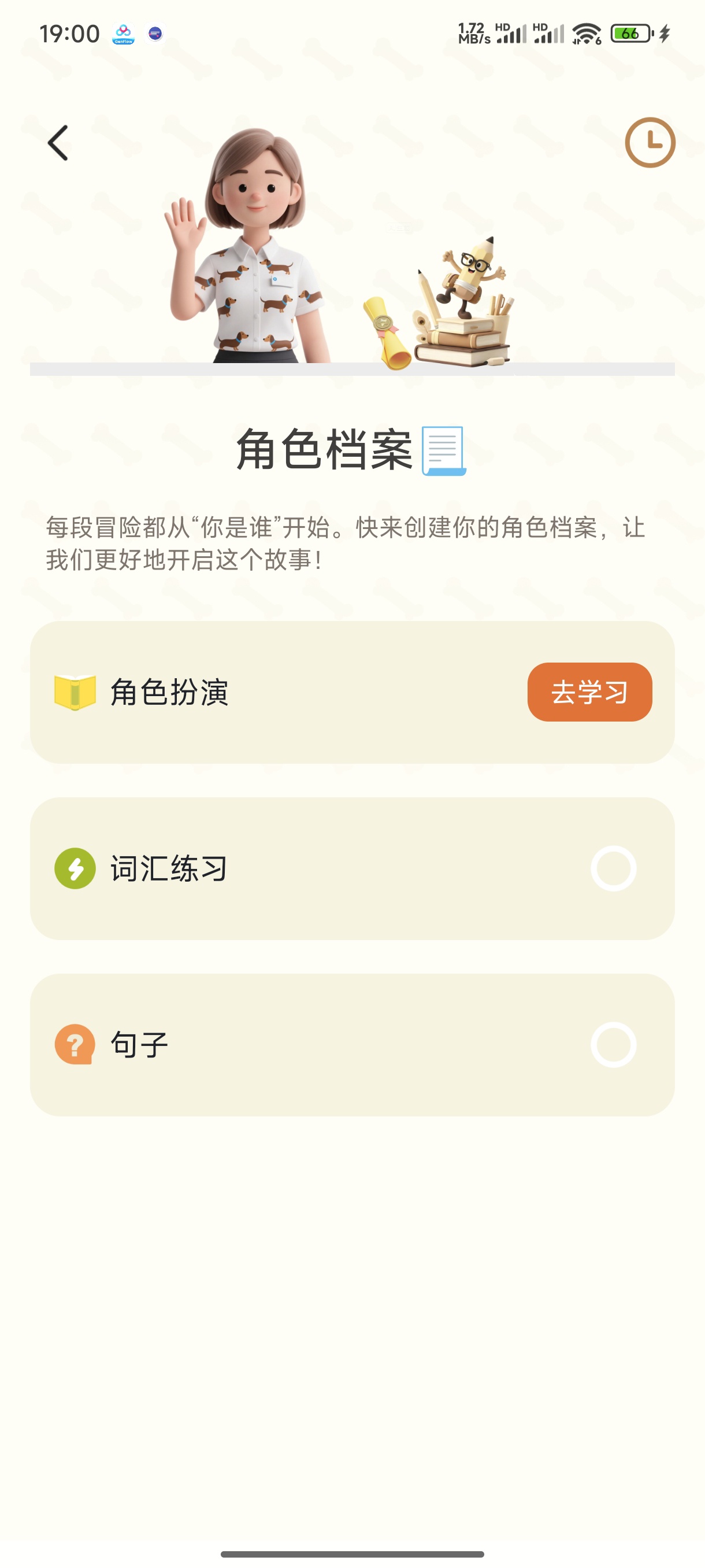Go back using the top-left arrow
This screenshot has width=705, height=1568.
58,143
